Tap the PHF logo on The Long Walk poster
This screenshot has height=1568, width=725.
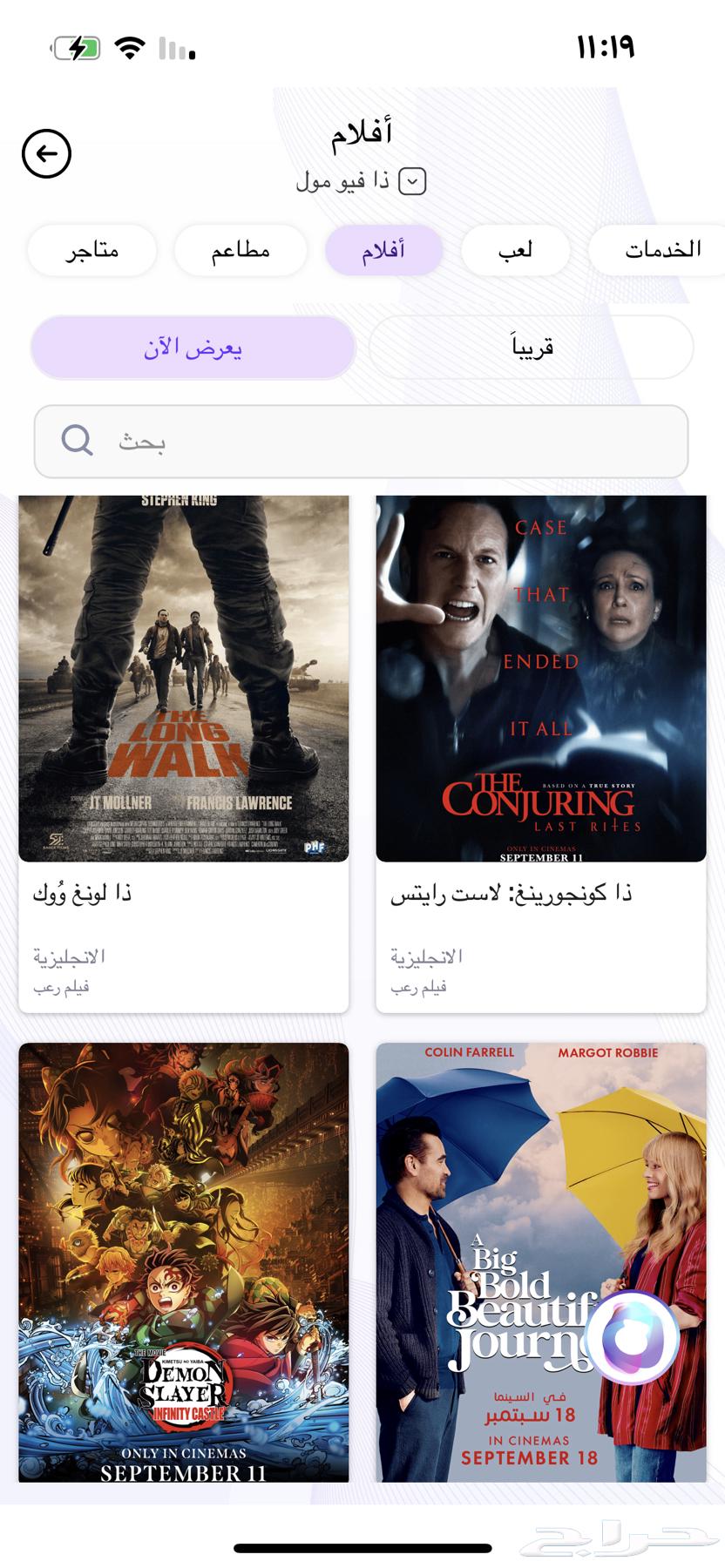315,847
